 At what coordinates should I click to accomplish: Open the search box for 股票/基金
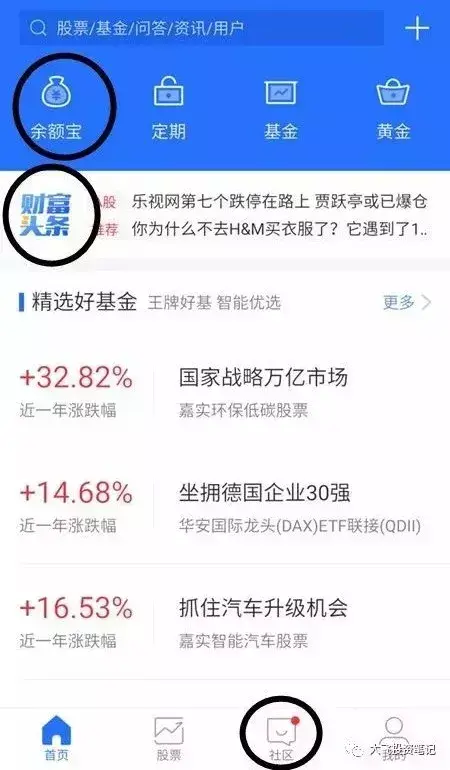201,28
